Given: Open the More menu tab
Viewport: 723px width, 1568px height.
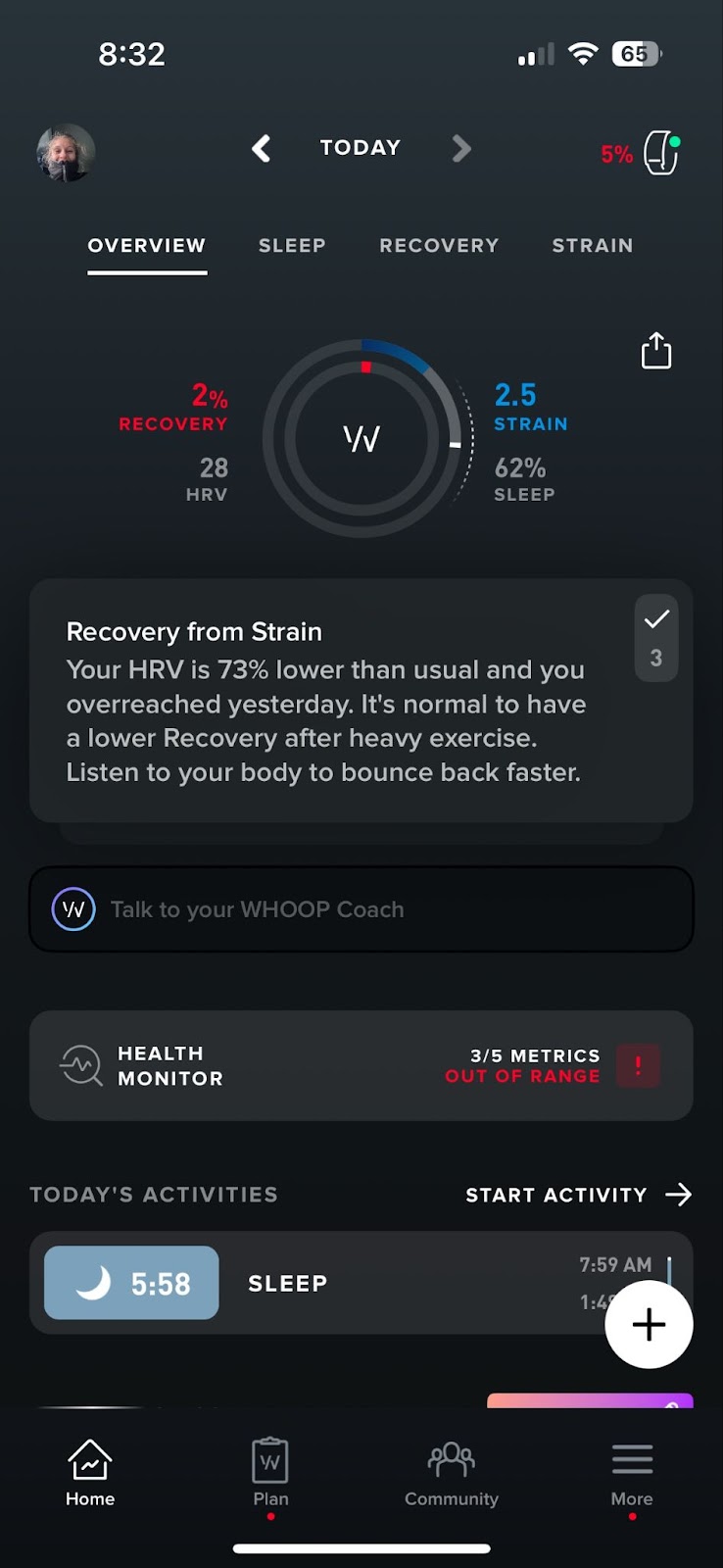Looking at the screenshot, I should [x=632, y=1473].
